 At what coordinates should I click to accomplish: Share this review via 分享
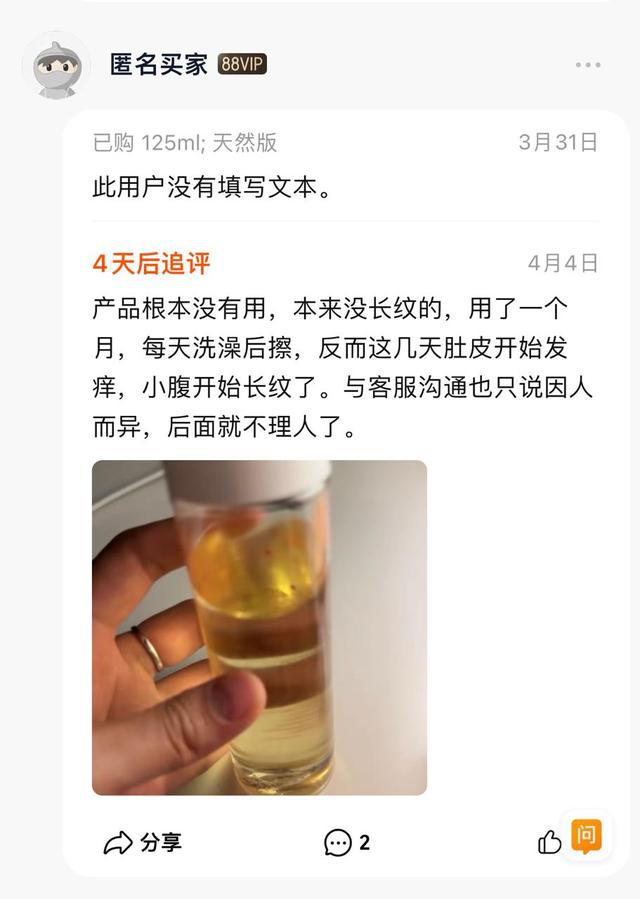[142, 843]
